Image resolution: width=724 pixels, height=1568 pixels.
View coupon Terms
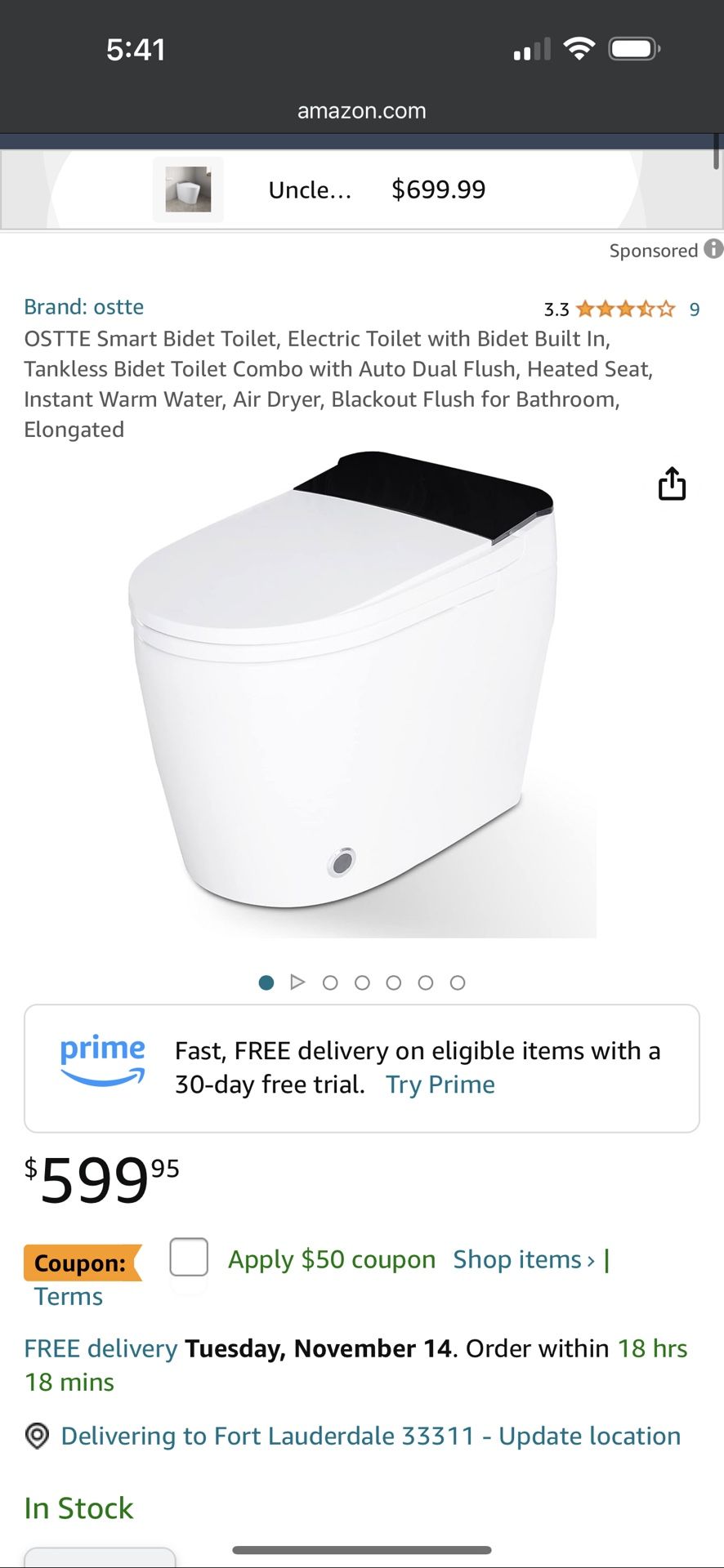coord(69,1297)
